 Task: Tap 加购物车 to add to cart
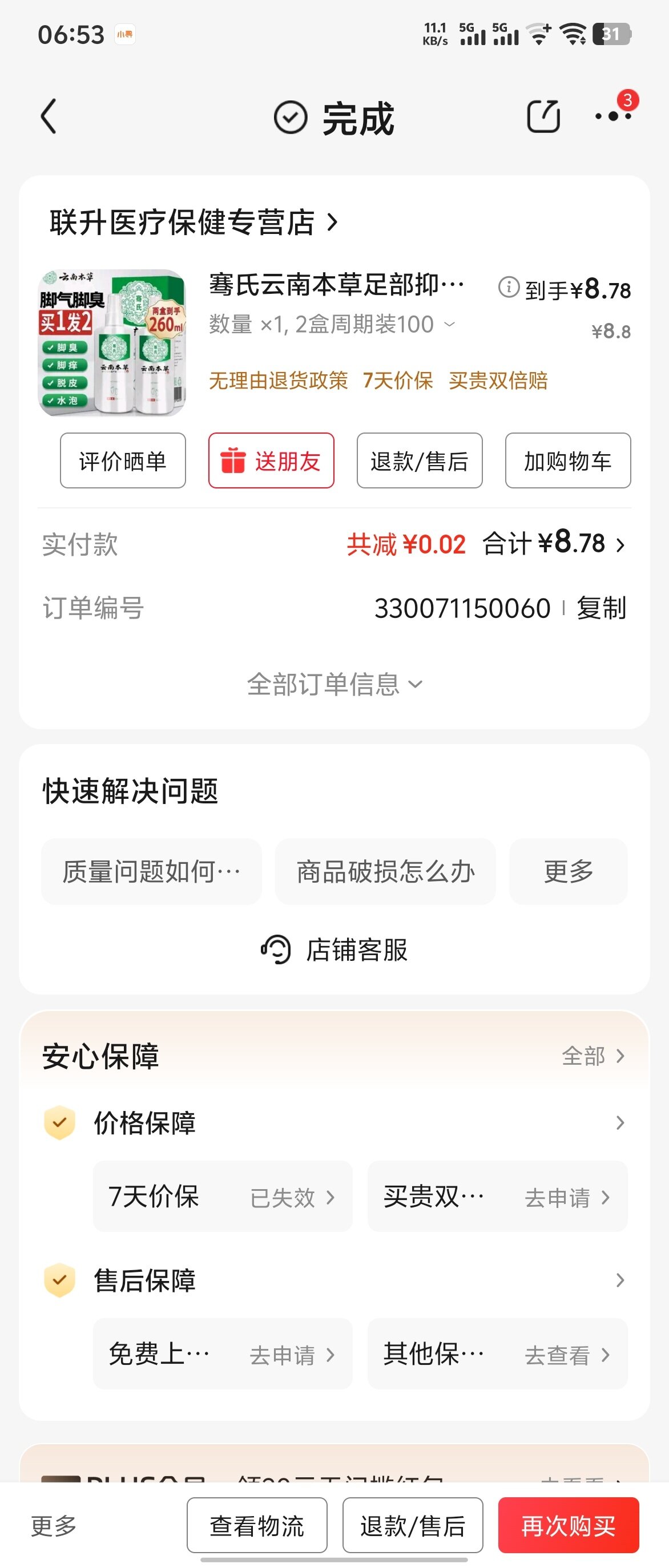coord(567,461)
